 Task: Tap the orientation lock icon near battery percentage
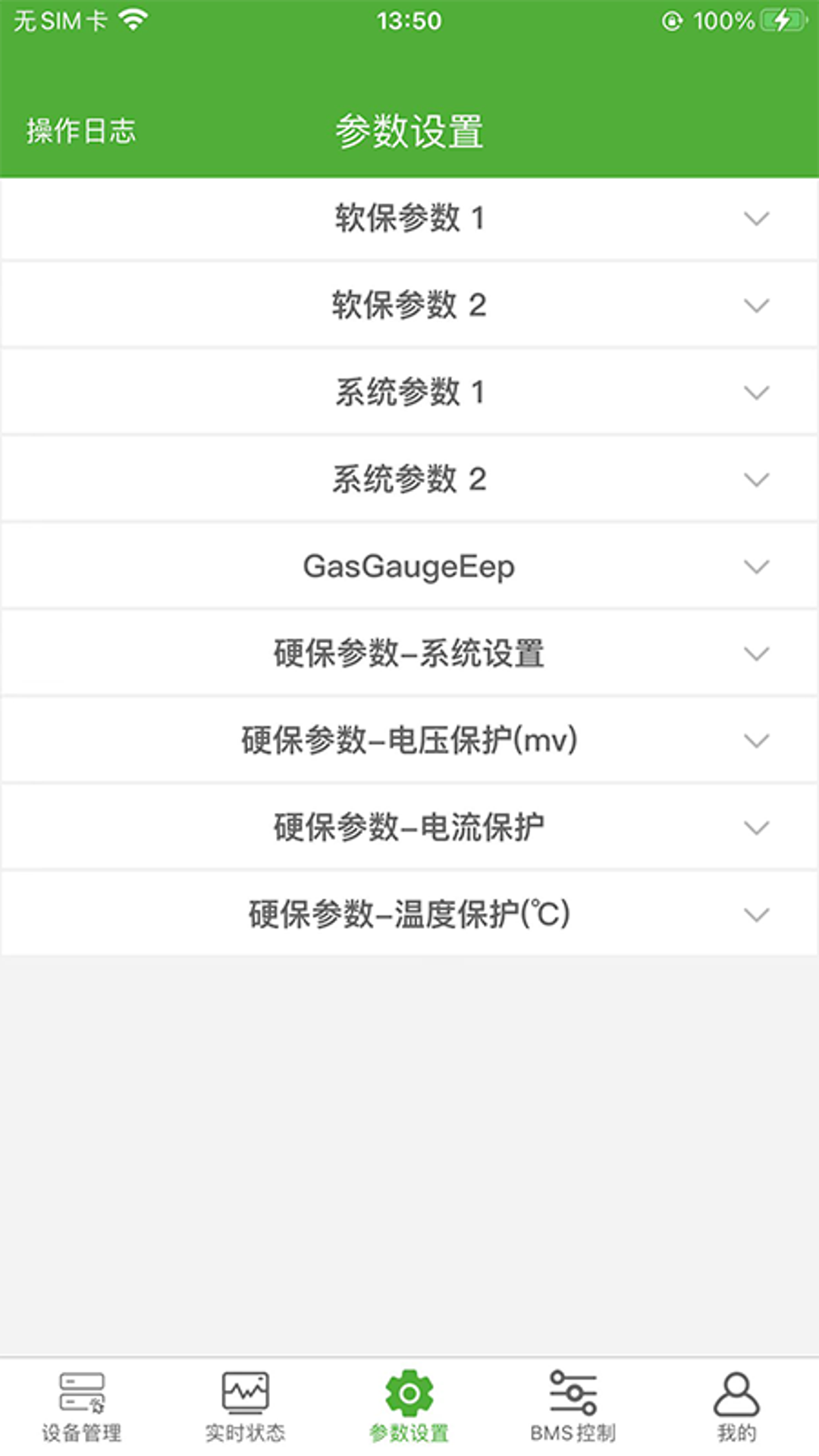point(673,22)
